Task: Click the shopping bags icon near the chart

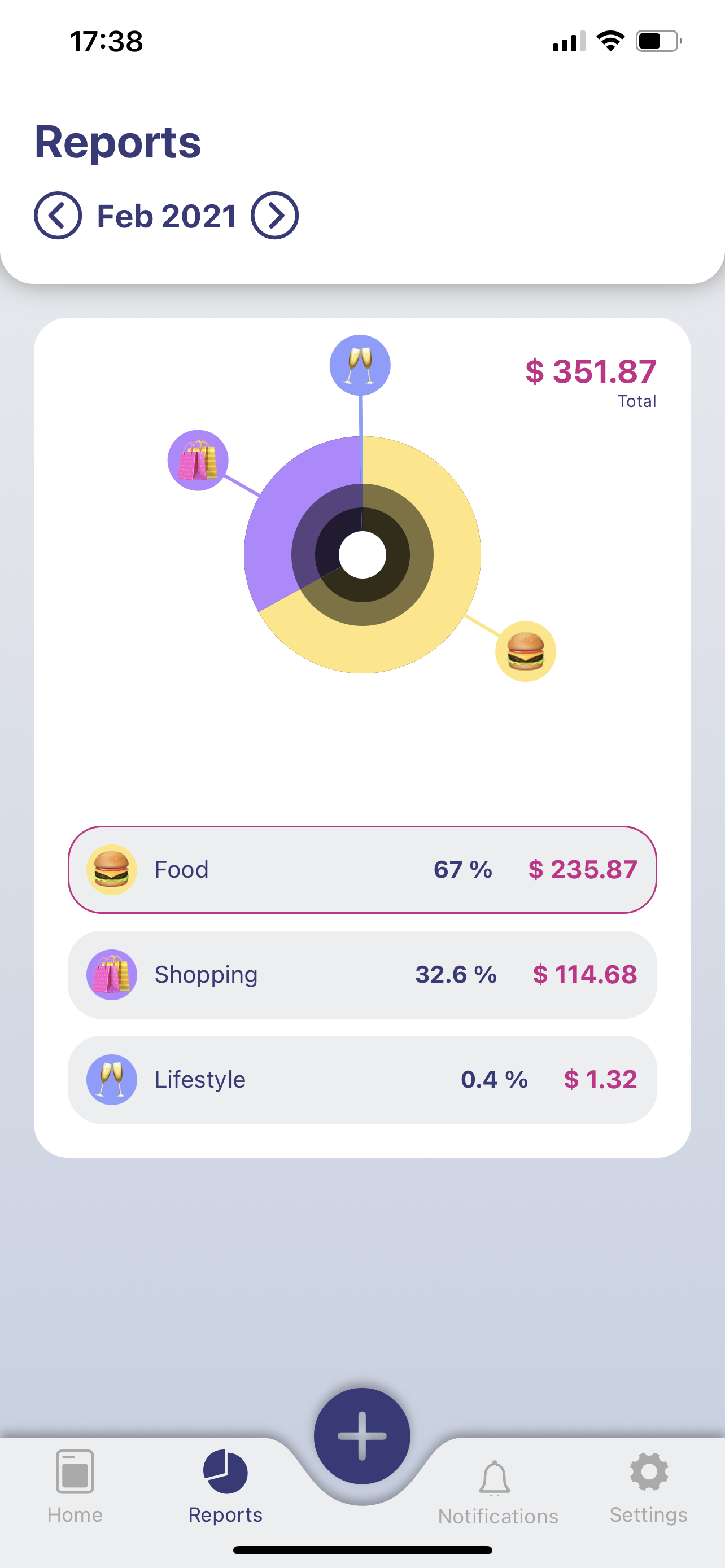Action: pos(197,461)
